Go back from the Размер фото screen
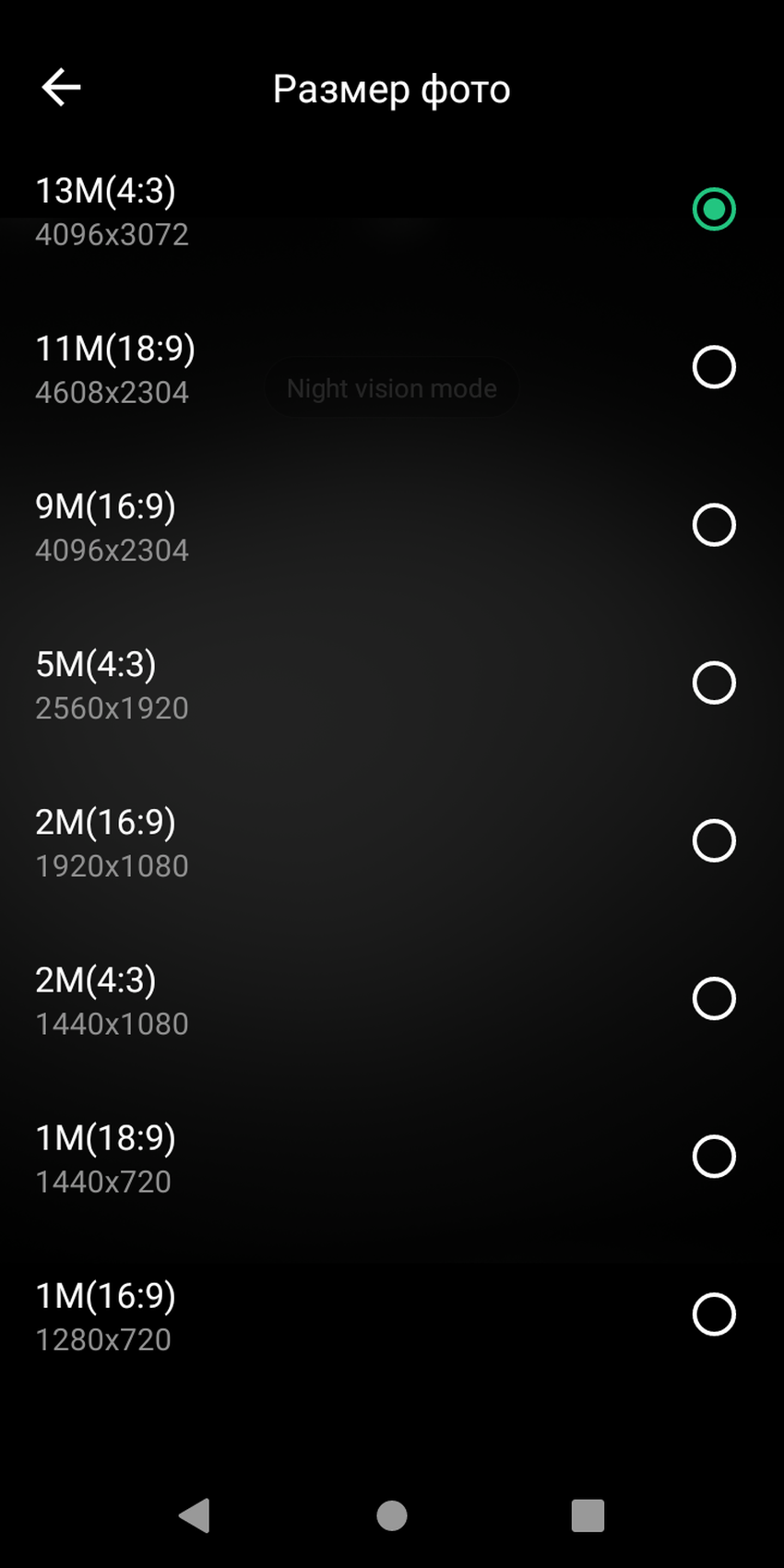 [61, 89]
